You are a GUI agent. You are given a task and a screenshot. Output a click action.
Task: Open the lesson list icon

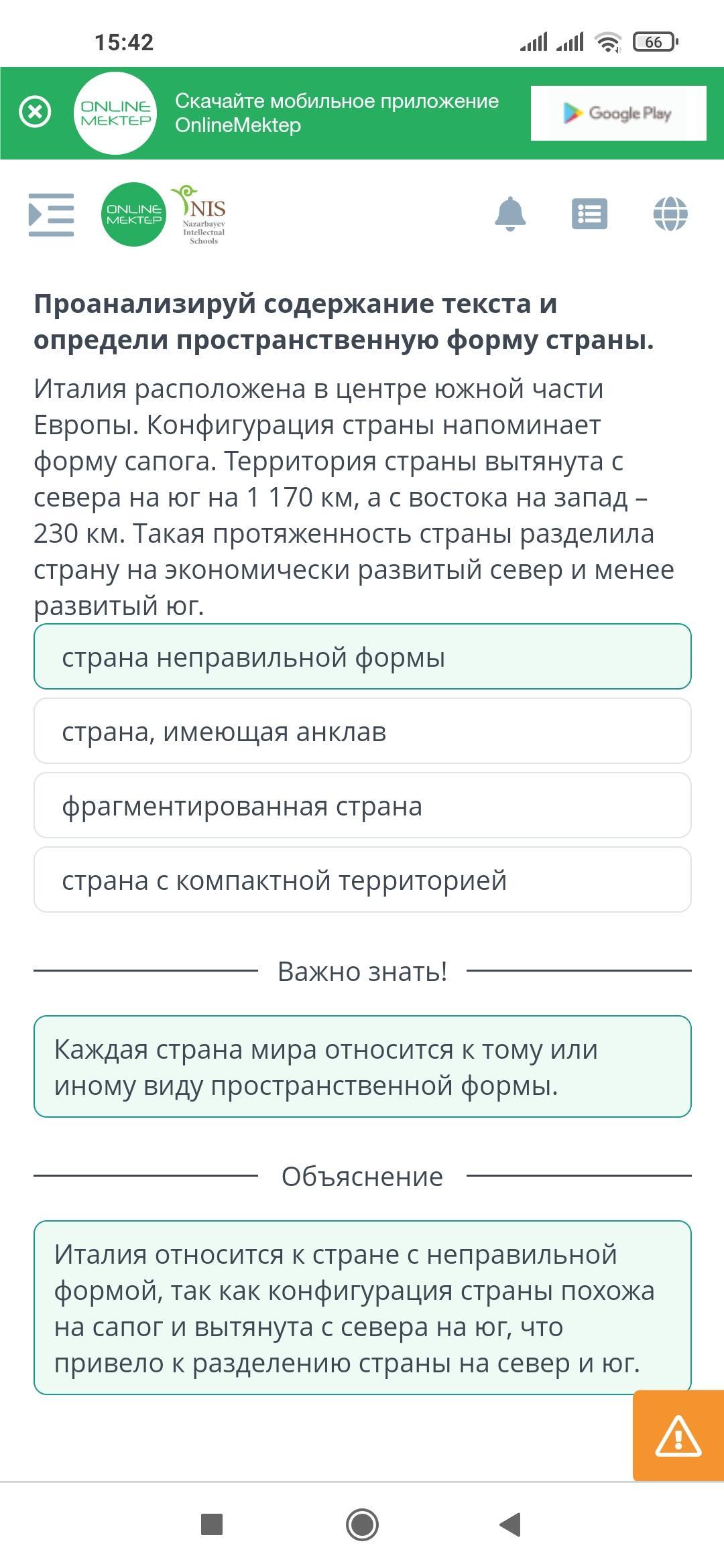[589, 214]
